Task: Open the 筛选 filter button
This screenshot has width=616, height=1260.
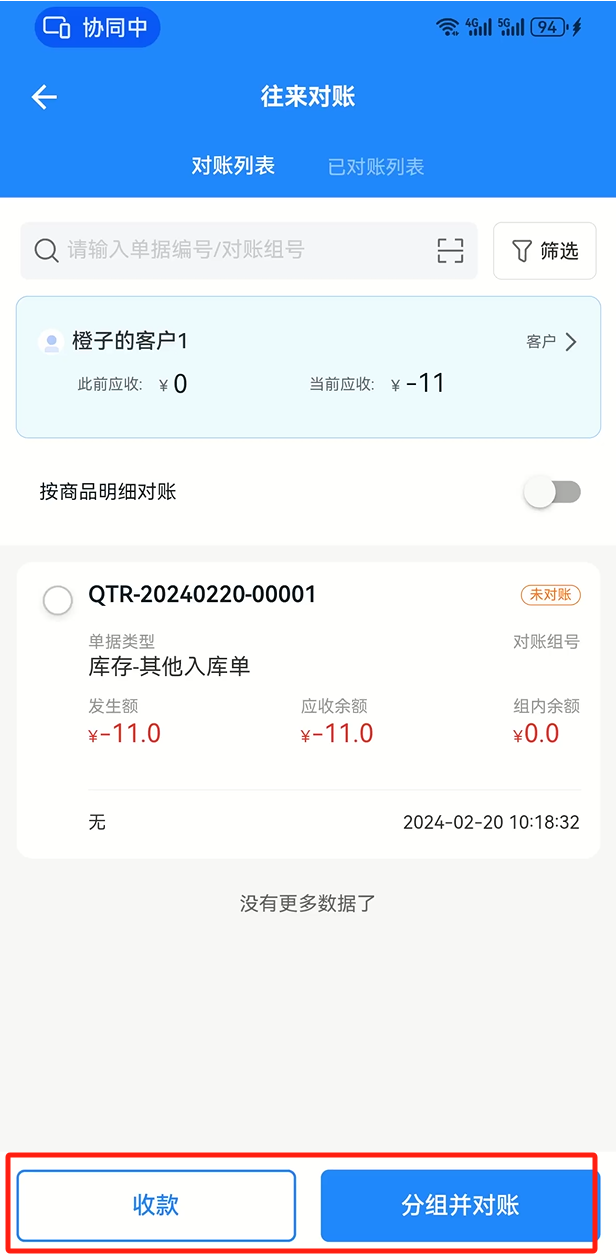Action: coord(545,251)
